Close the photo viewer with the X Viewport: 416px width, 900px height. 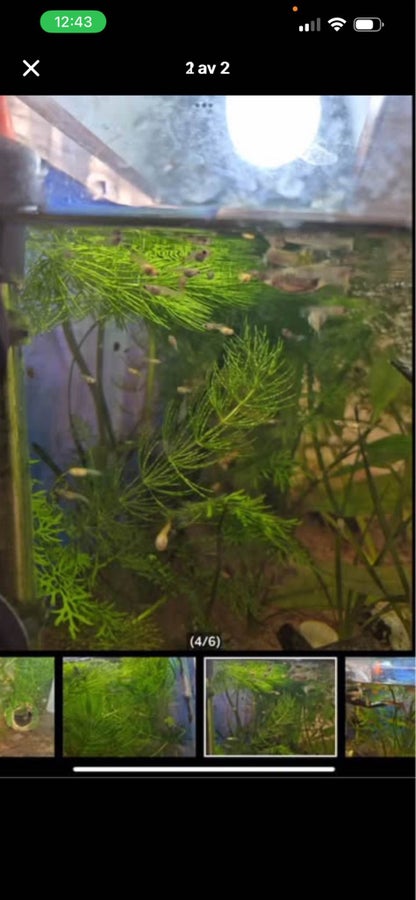tap(31, 68)
